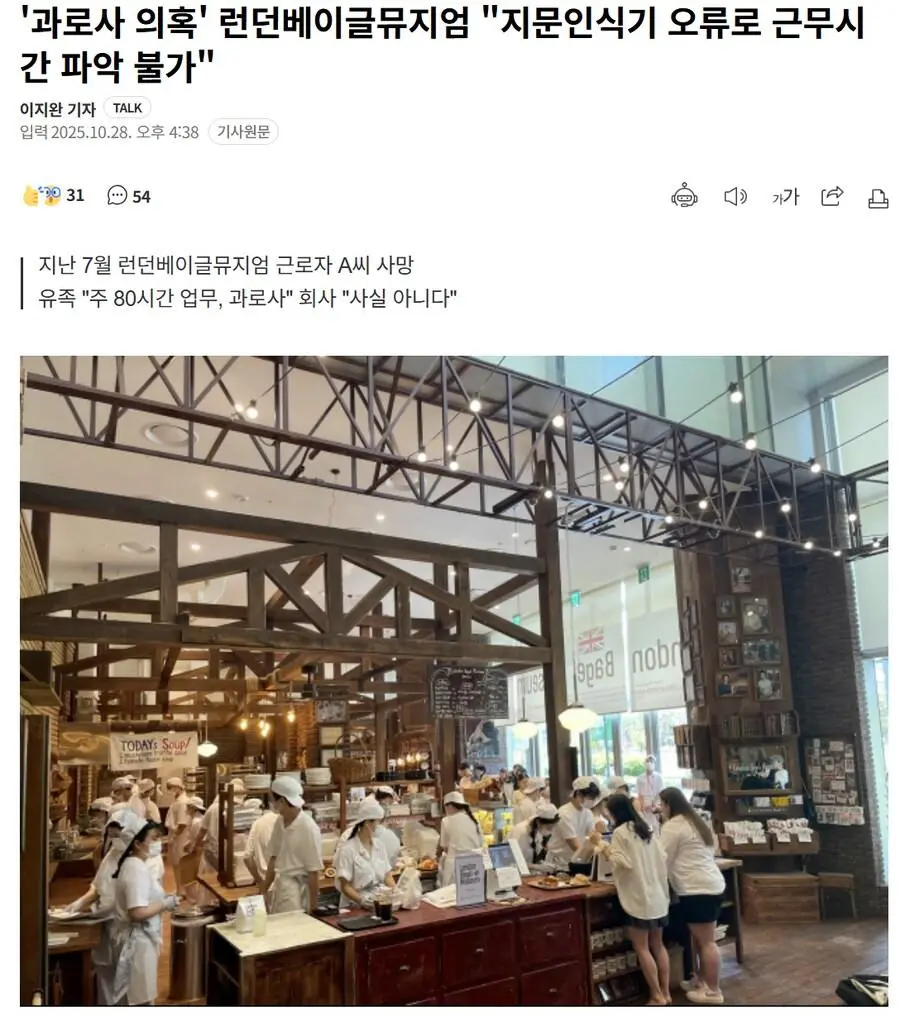Change font size with 가가 icon

tap(785, 197)
